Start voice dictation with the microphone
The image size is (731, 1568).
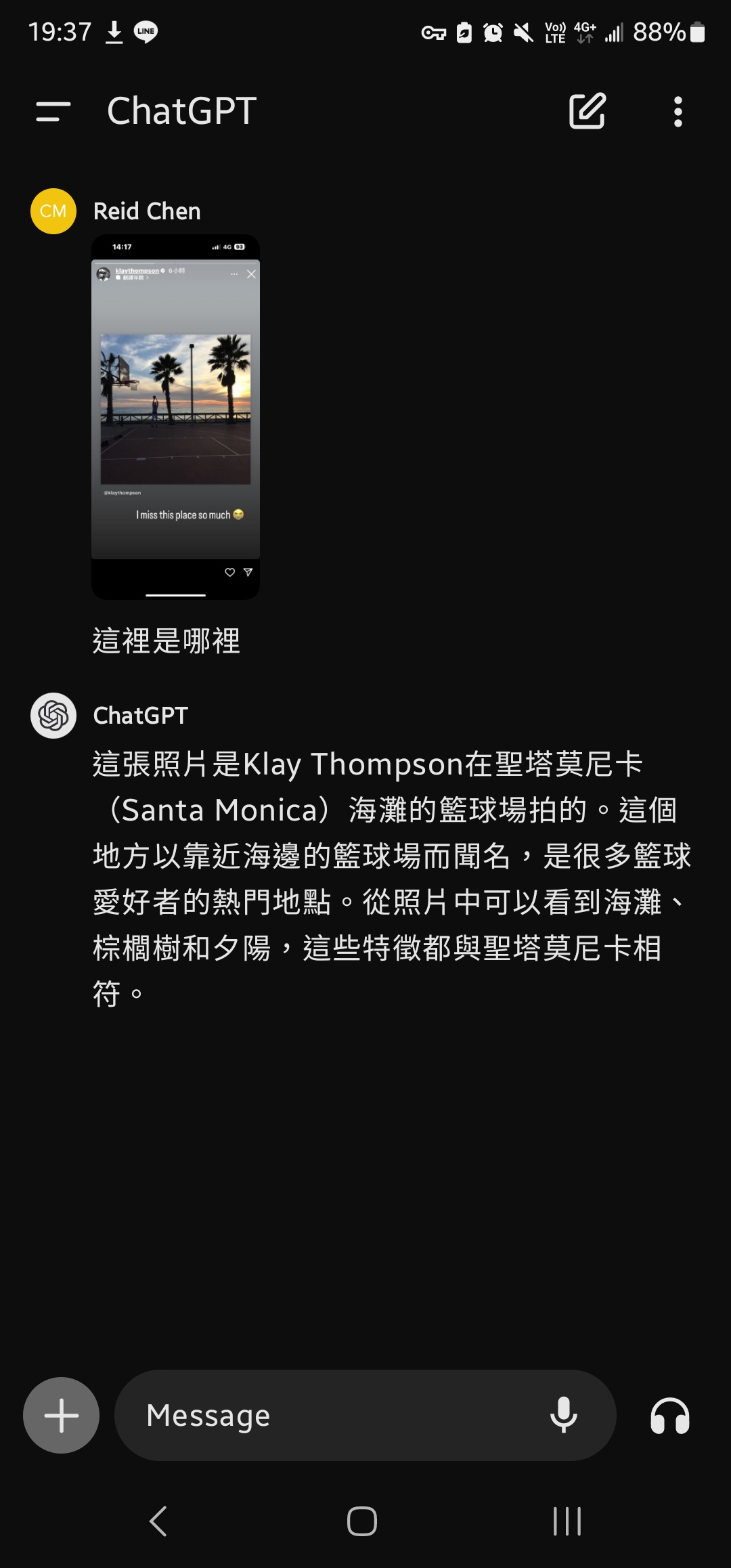tap(563, 1416)
